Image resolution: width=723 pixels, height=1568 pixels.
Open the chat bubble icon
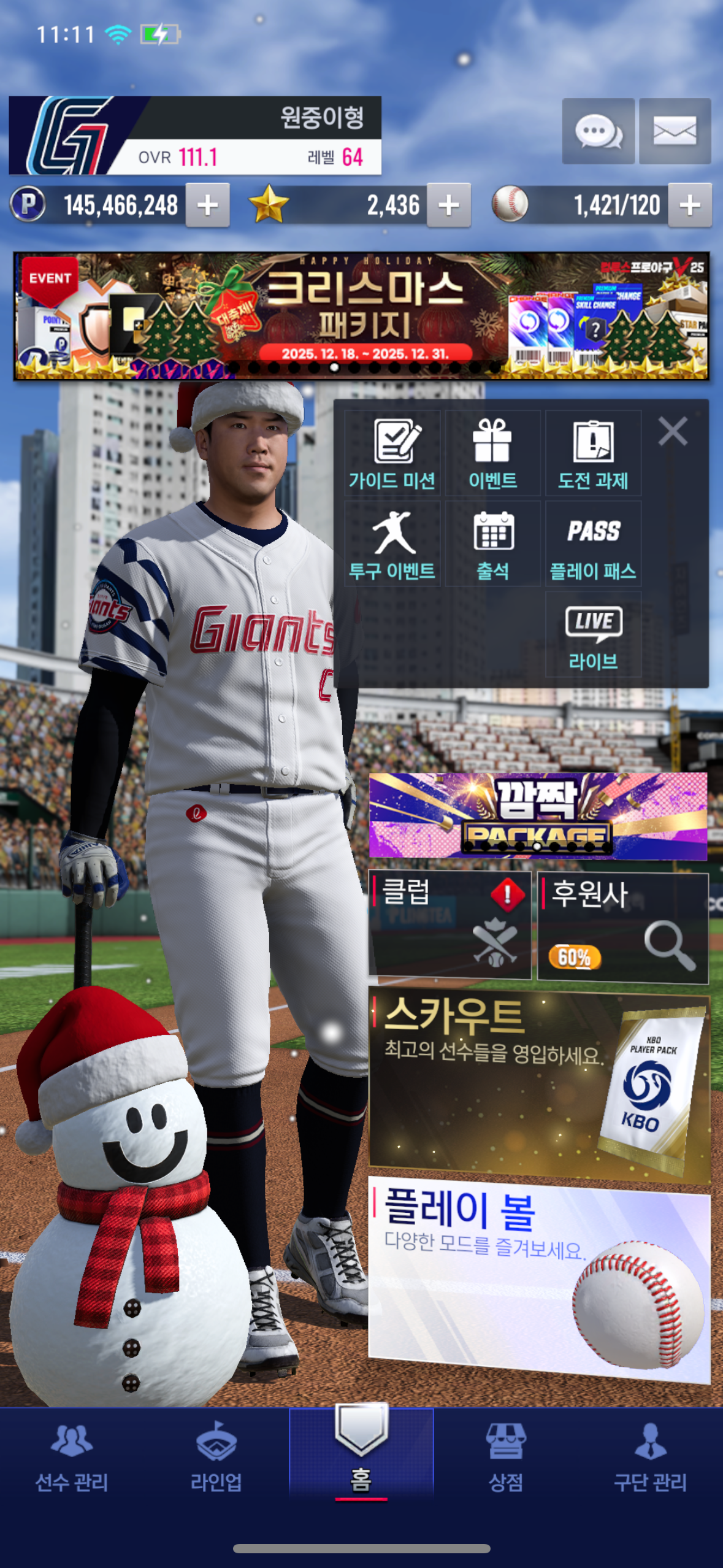[x=598, y=131]
